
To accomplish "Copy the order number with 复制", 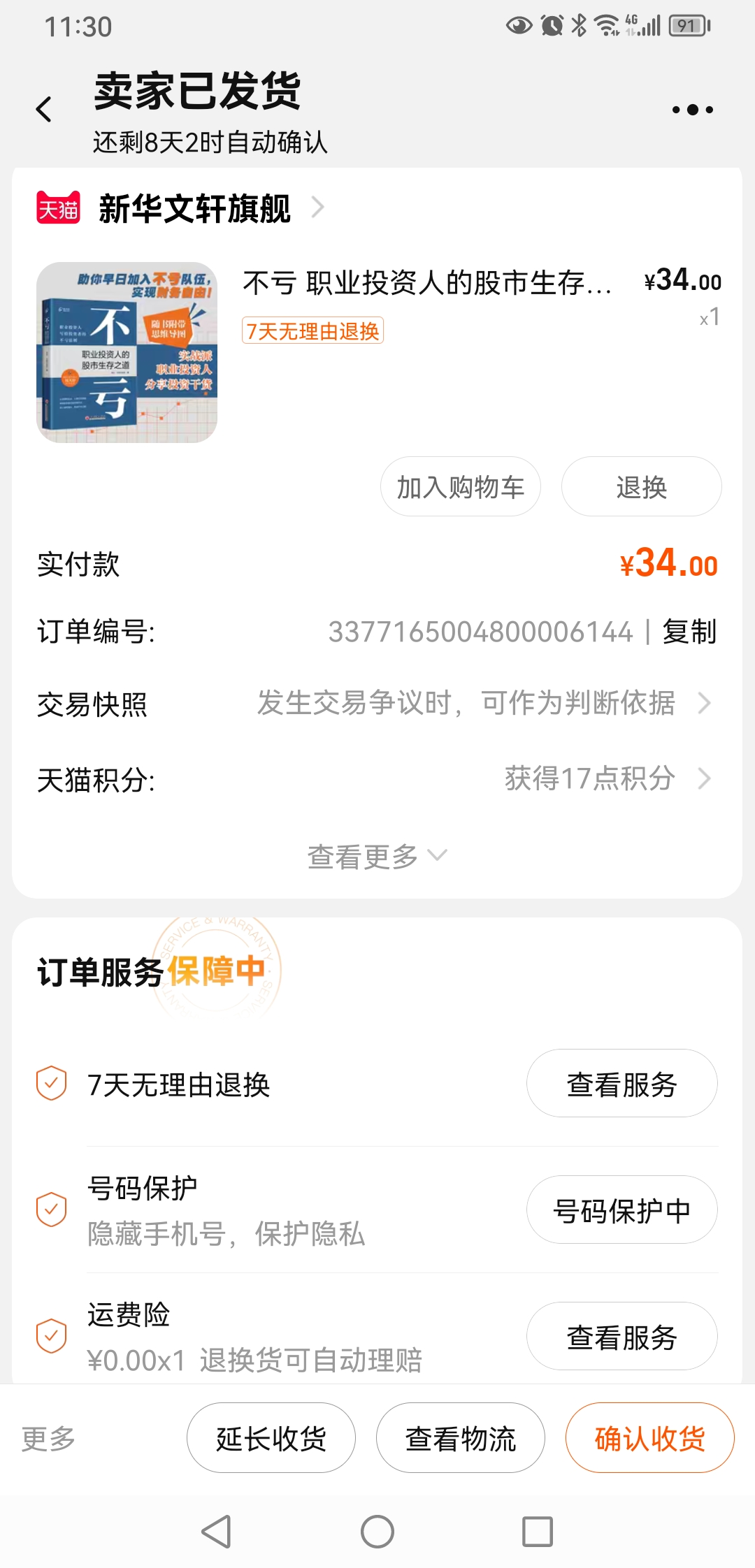I will [689, 632].
